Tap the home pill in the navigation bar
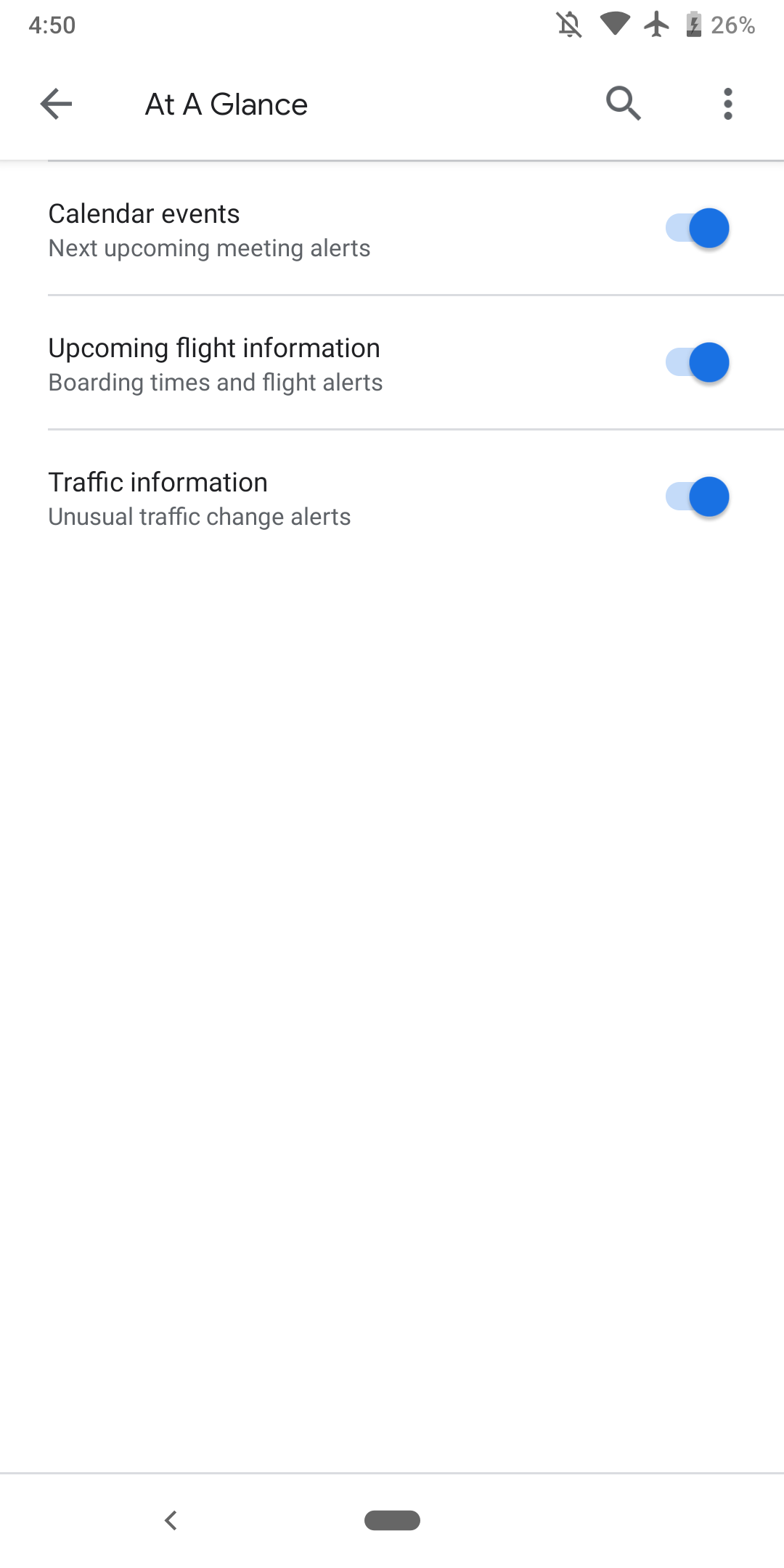The width and height of the screenshot is (784, 1568). [392, 1520]
